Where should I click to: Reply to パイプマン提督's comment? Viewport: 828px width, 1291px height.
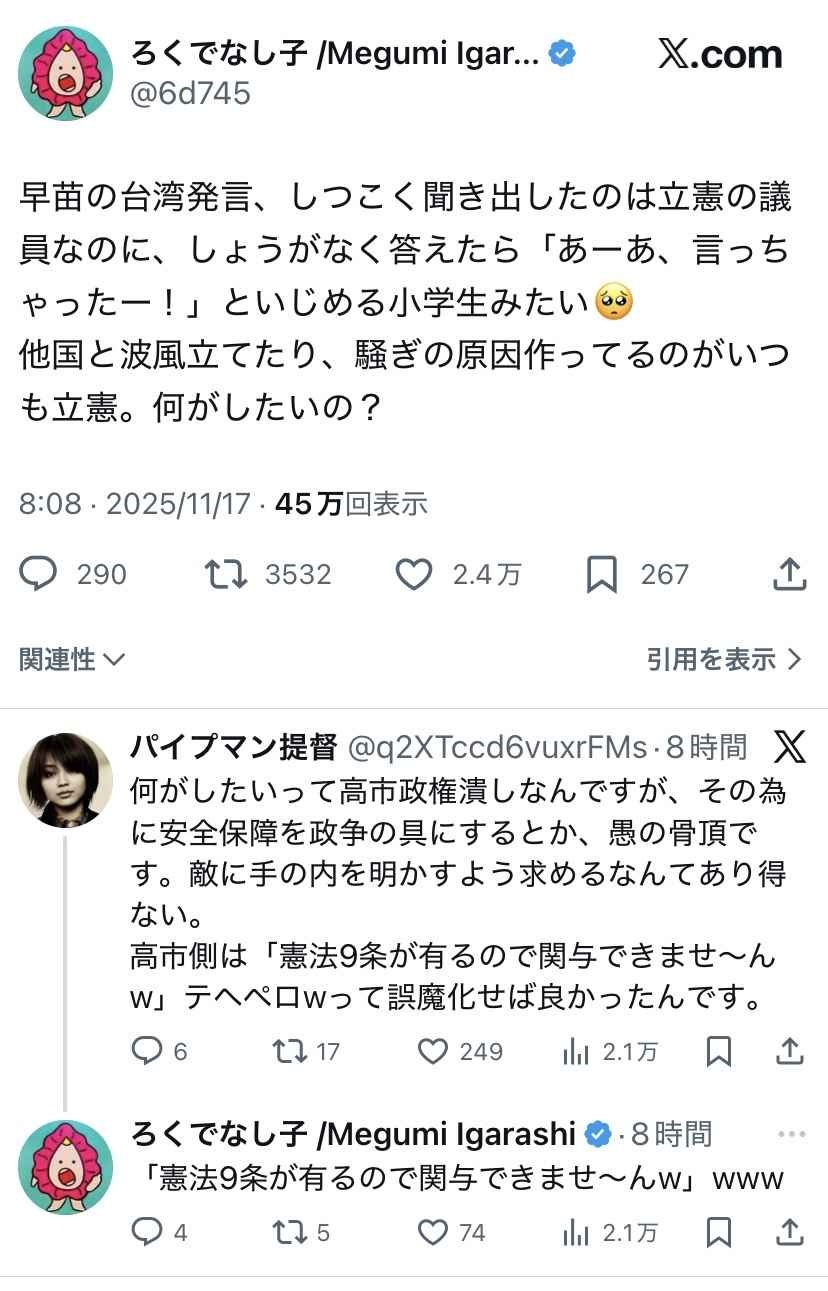pos(147,1050)
